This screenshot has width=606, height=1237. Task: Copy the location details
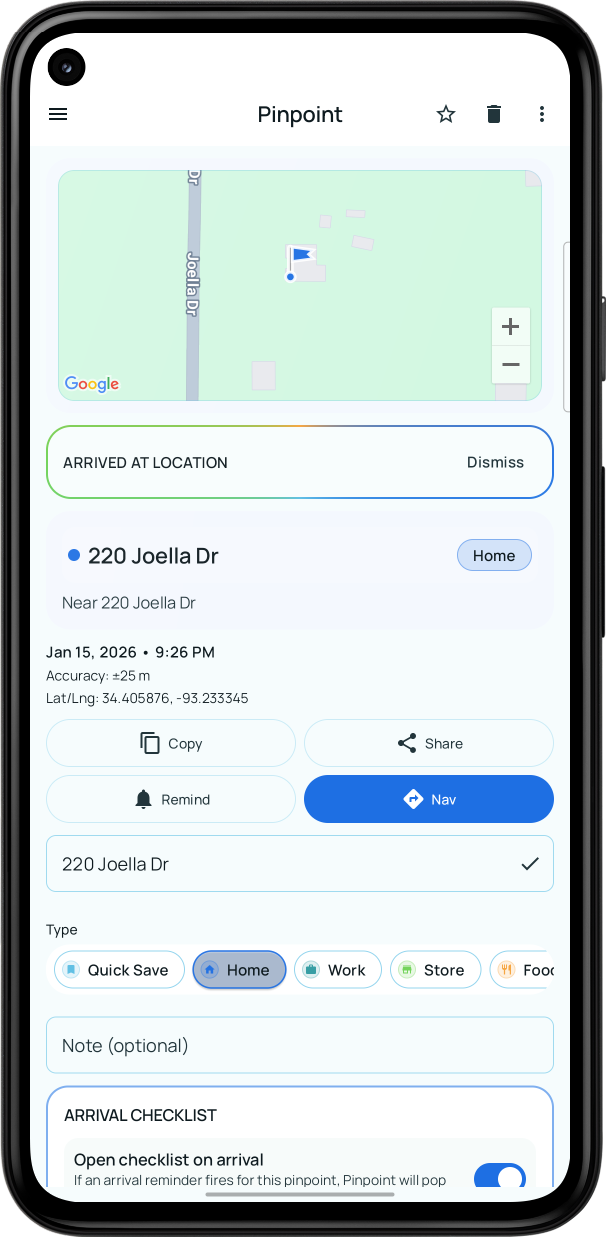pos(171,743)
